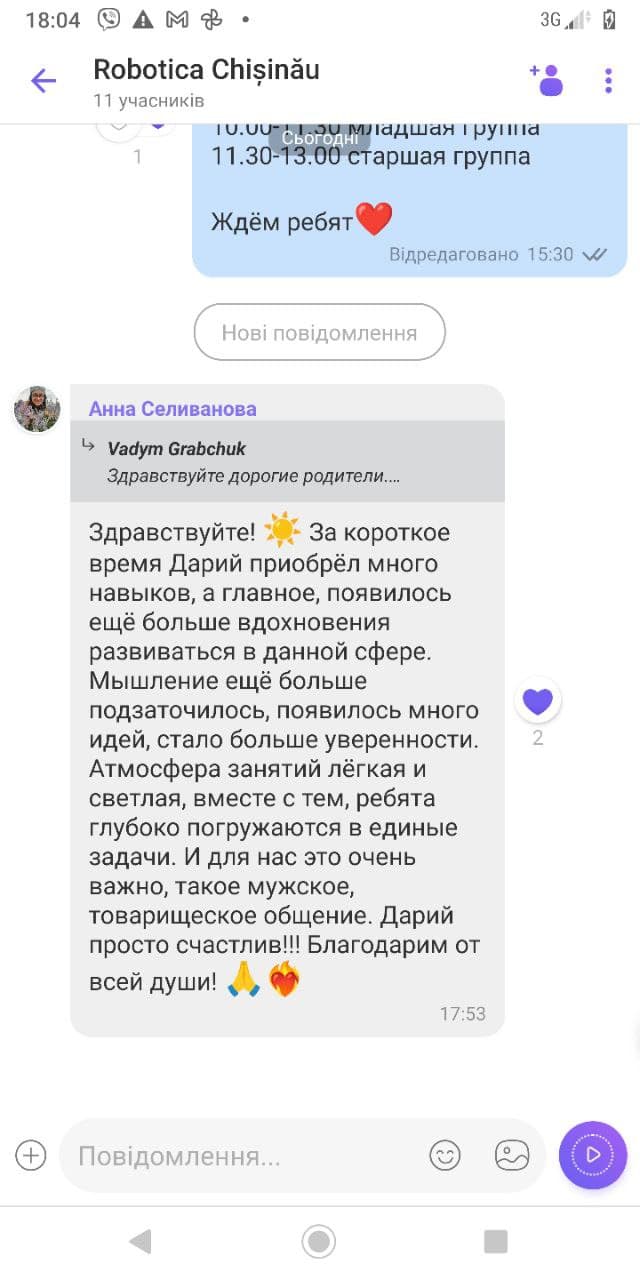Open the plus attachment menu
Viewport: 640px width, 1280px height.
pos(31,1156)
